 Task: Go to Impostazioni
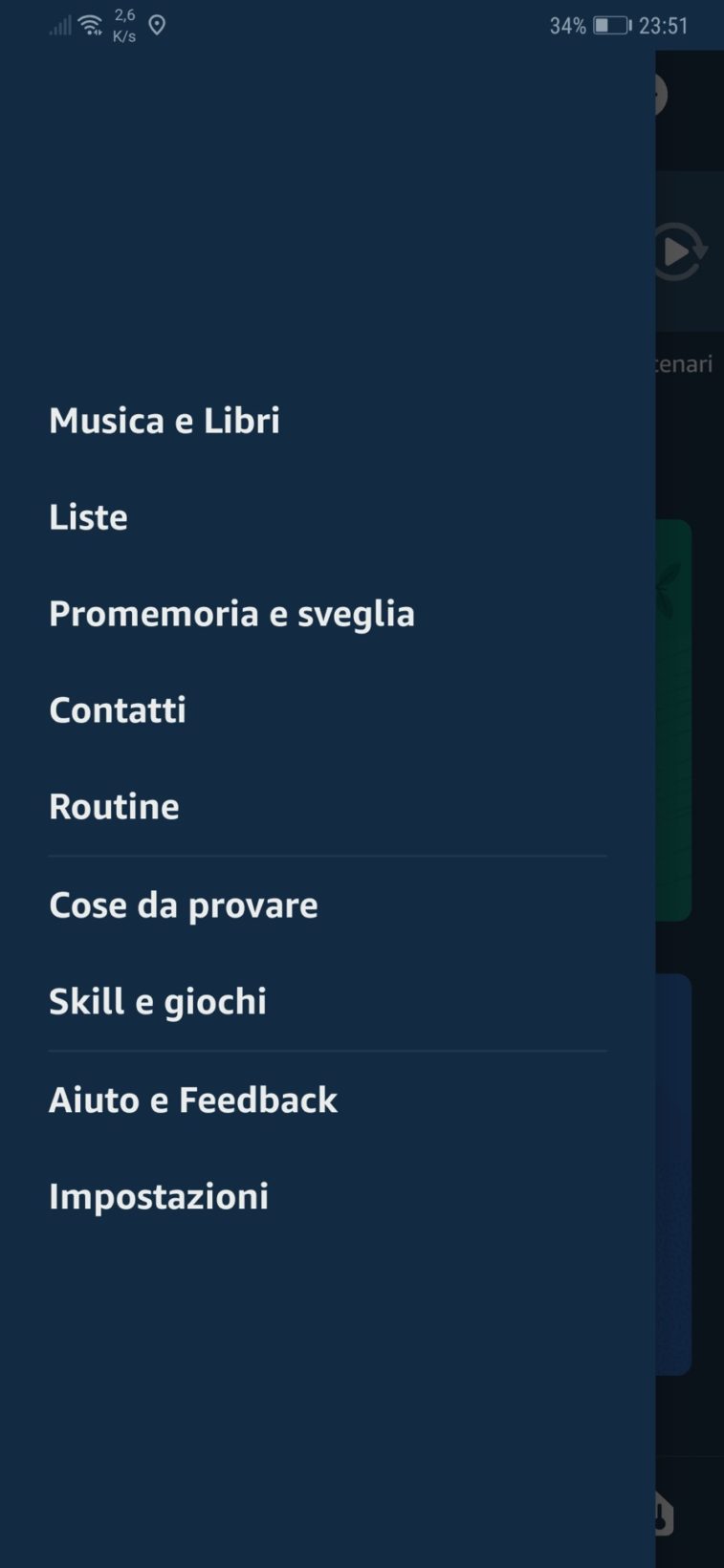click(159, 1197)
